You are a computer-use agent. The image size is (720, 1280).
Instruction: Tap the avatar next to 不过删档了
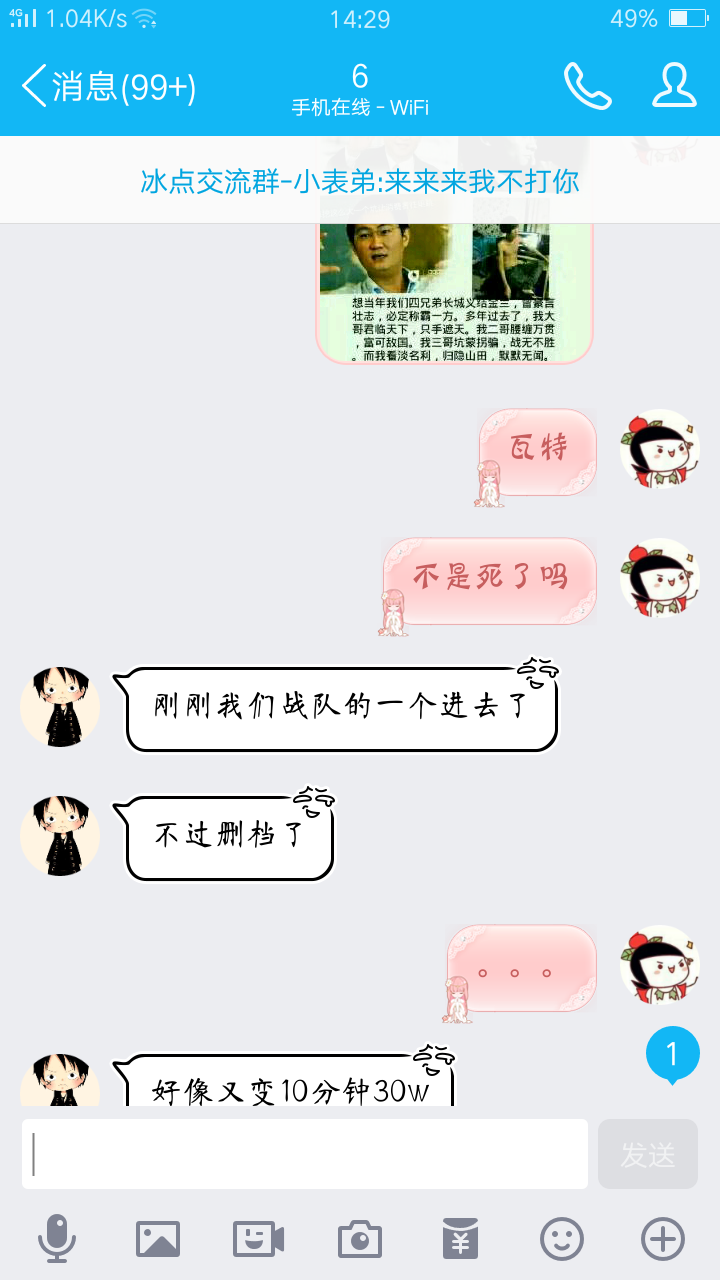(60, 836)
